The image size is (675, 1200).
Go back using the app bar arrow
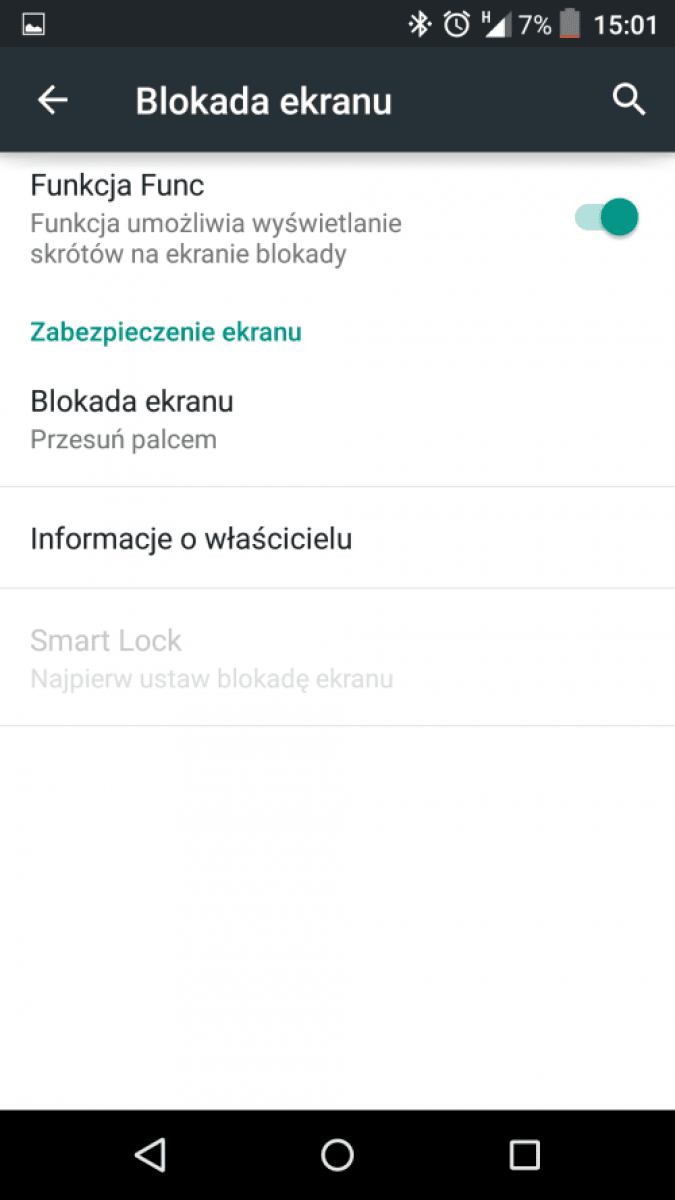[52, 100]
